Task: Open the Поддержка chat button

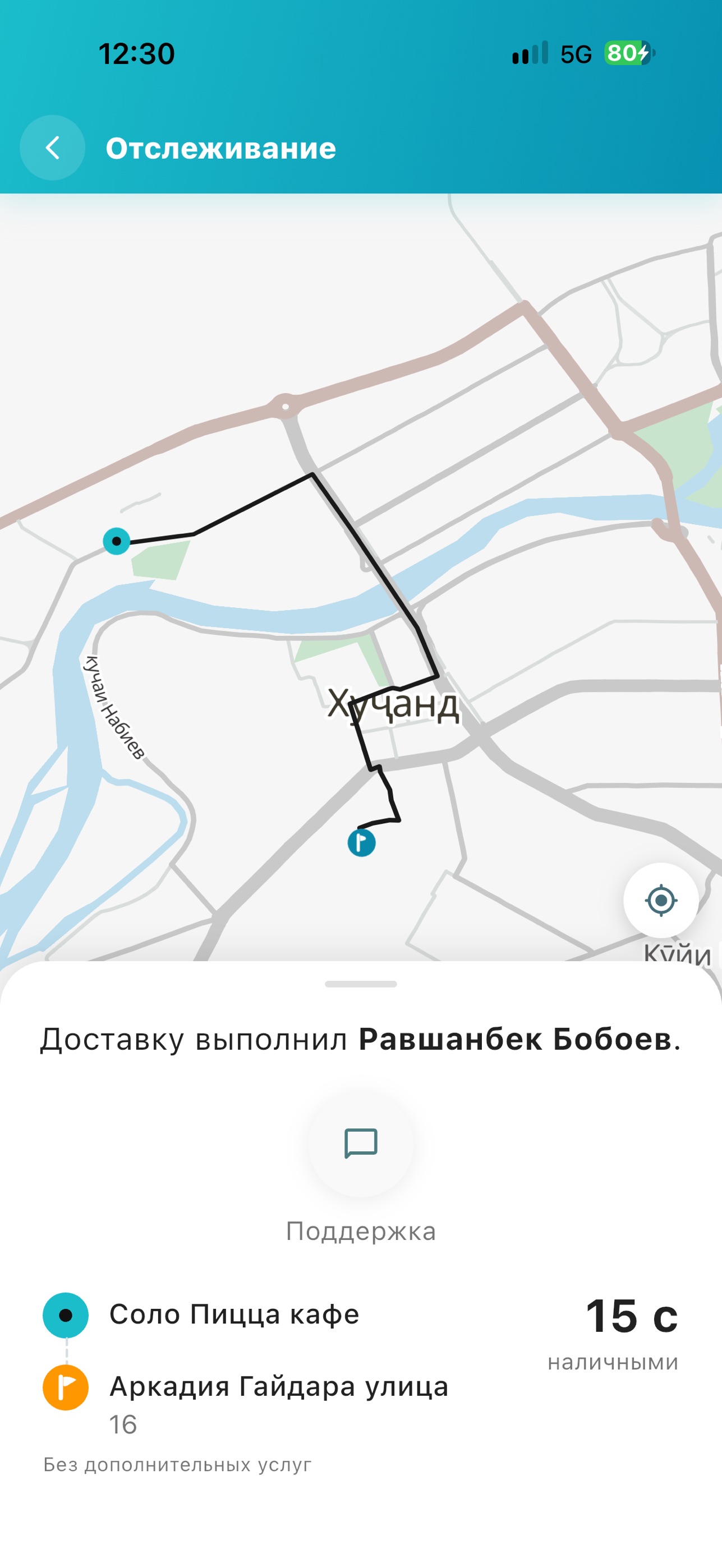Action: click(361, 1143)
